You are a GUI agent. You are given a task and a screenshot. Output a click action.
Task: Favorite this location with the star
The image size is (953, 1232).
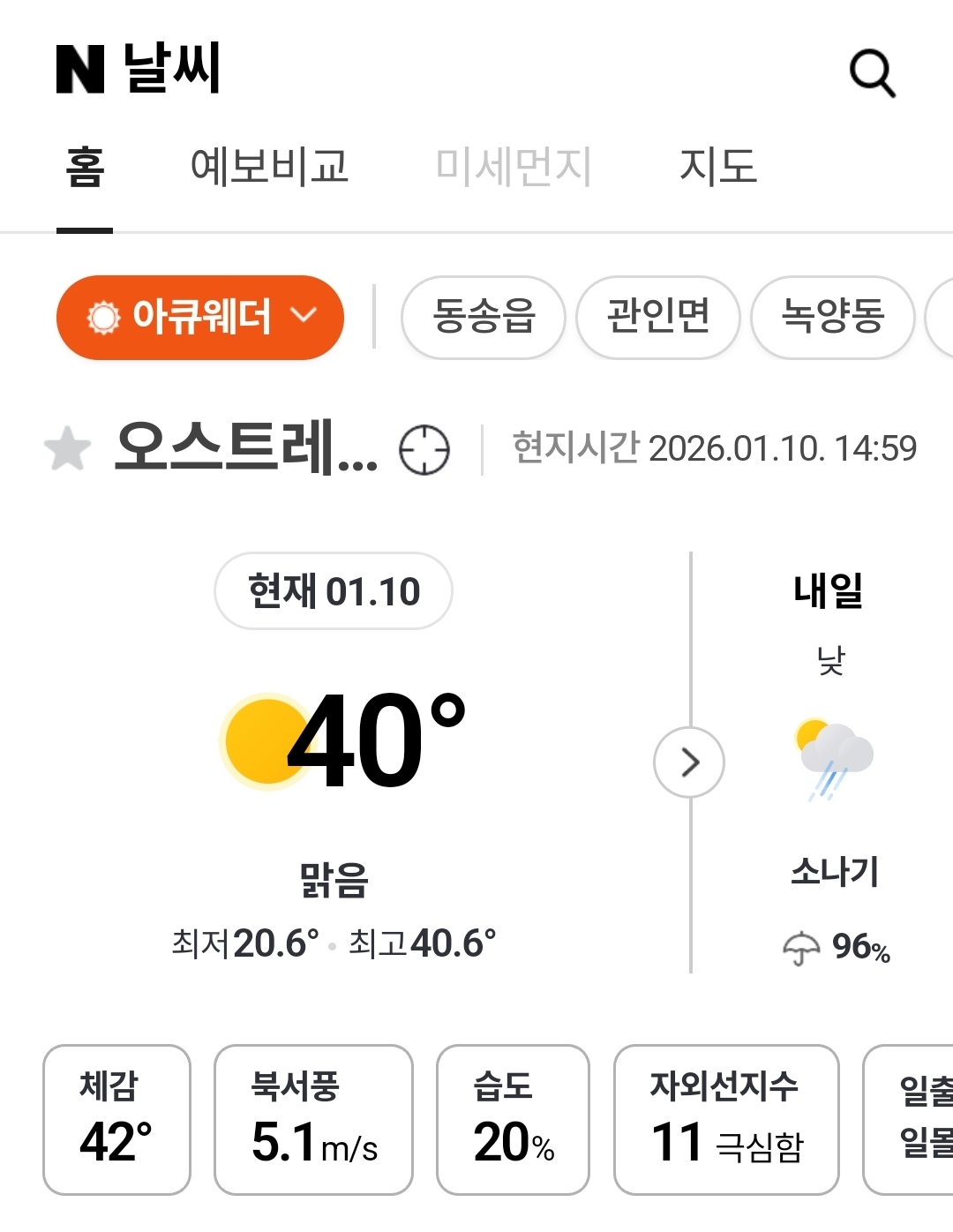(68, 448)
